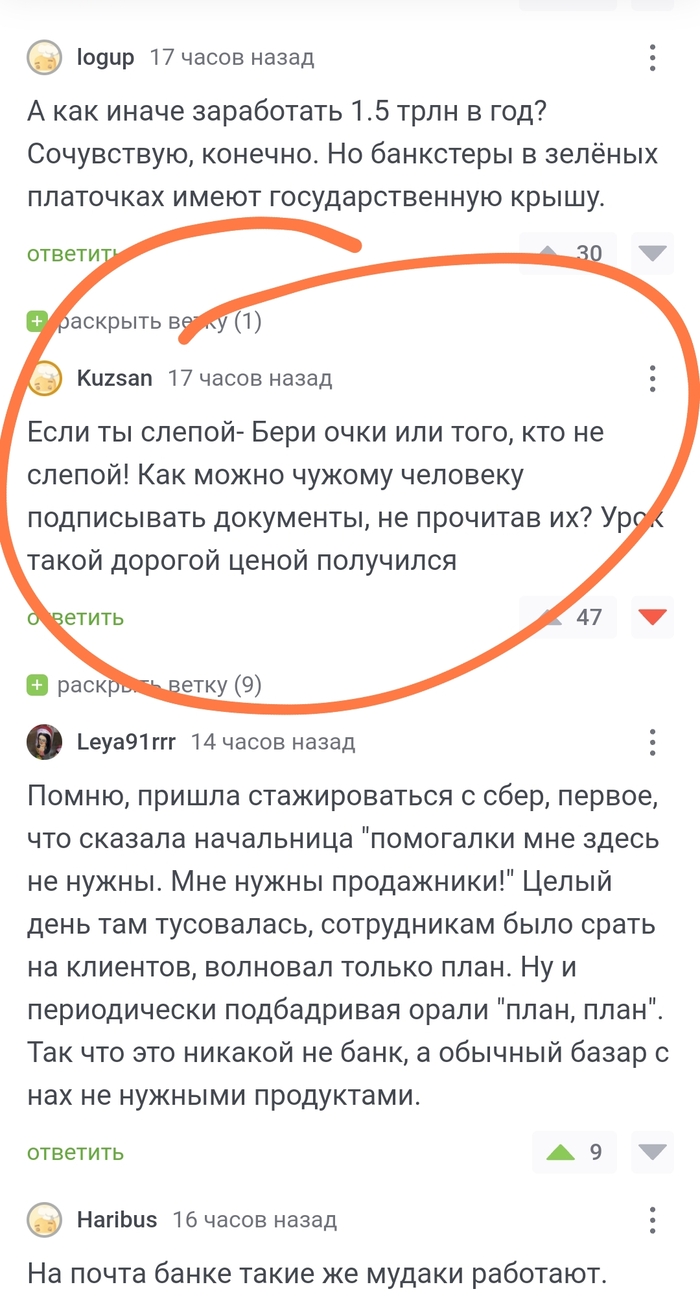The width and height of the screenshot is (700, 1300).
Task: Reply to Leya91rrr's comment
Action: pyautogui.click(x=76, y=1152)
